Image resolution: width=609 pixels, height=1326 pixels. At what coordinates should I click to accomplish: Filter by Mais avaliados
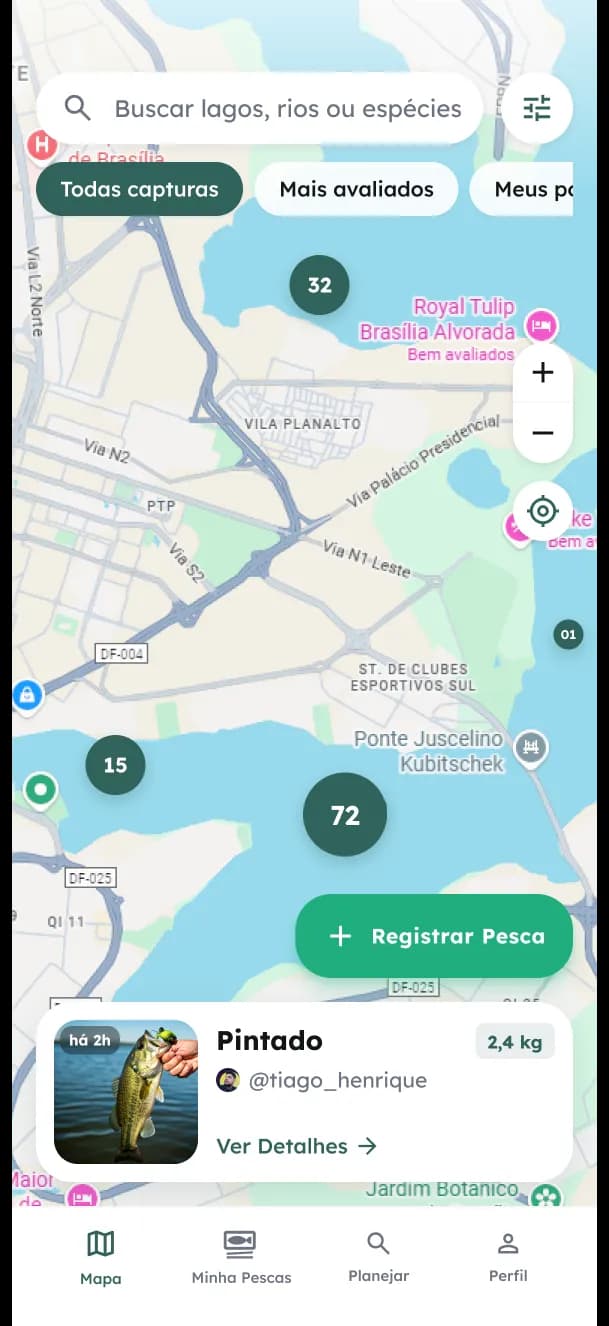[356, 189]
